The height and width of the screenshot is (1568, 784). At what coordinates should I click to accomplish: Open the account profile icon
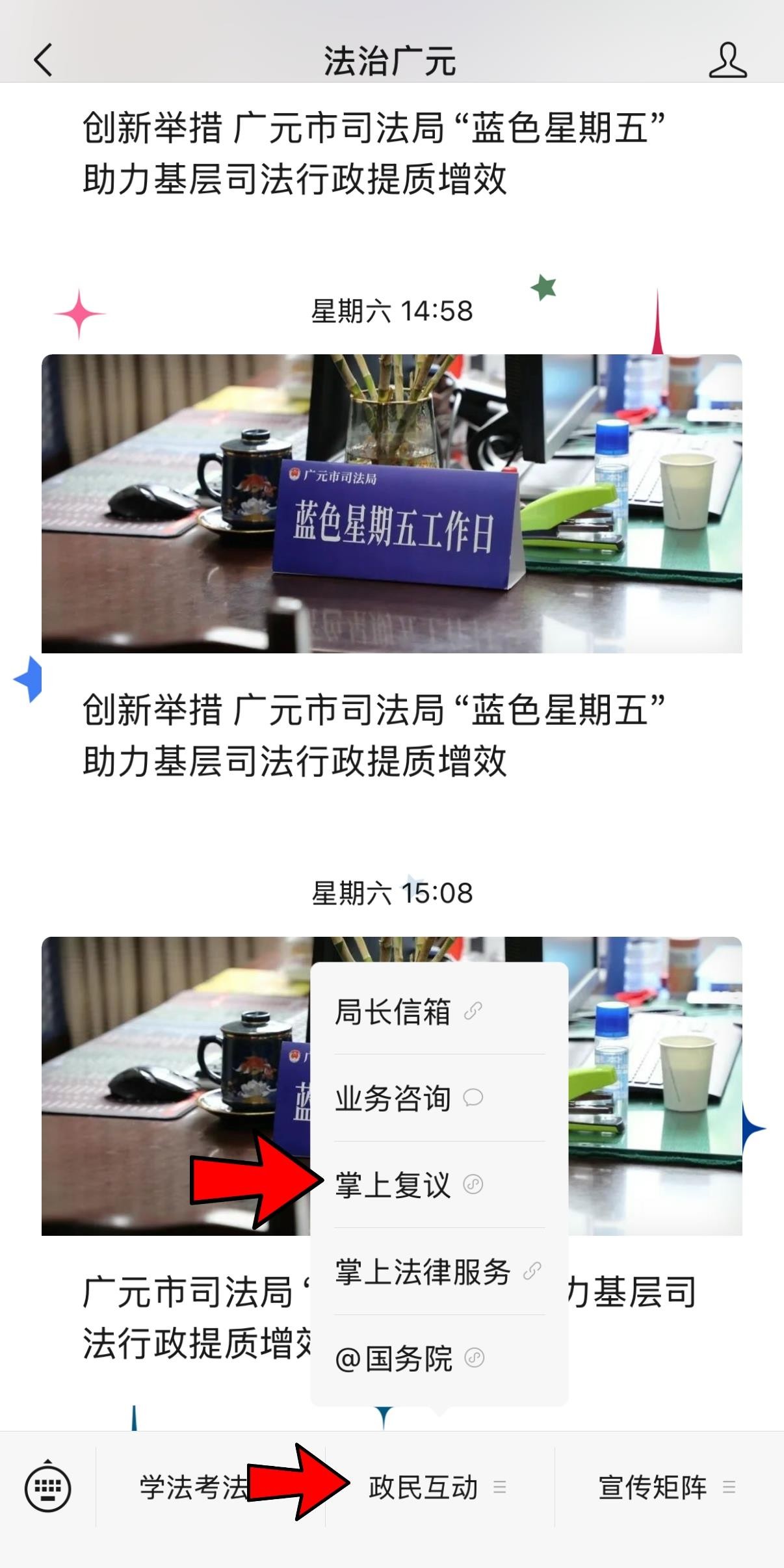tap(727, 60)
